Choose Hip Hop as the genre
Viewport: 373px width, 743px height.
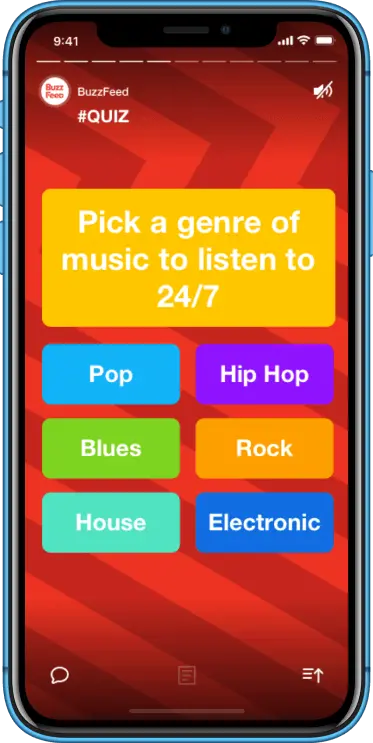point(264,374)
